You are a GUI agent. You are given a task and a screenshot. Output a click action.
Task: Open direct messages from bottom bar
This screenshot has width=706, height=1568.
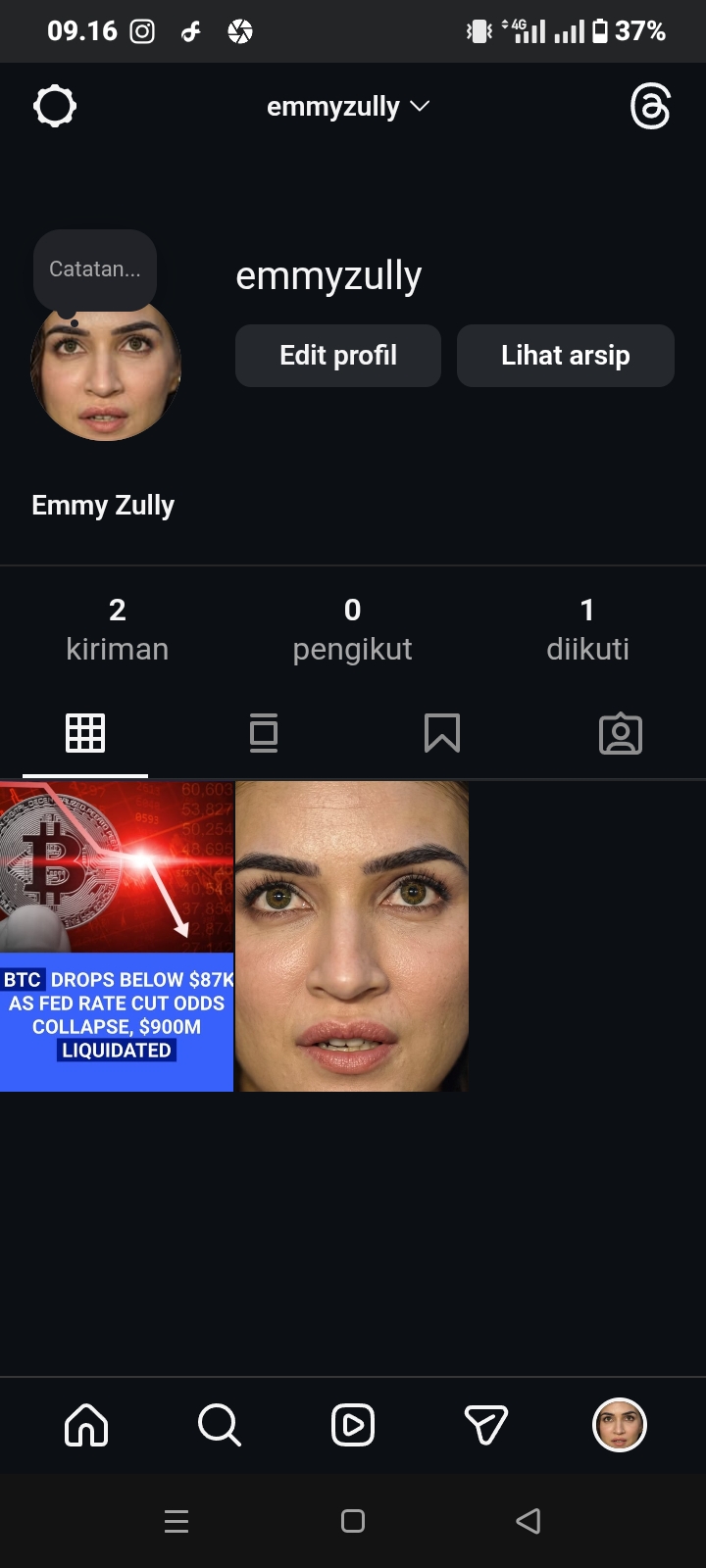[x=485, y=1425]
